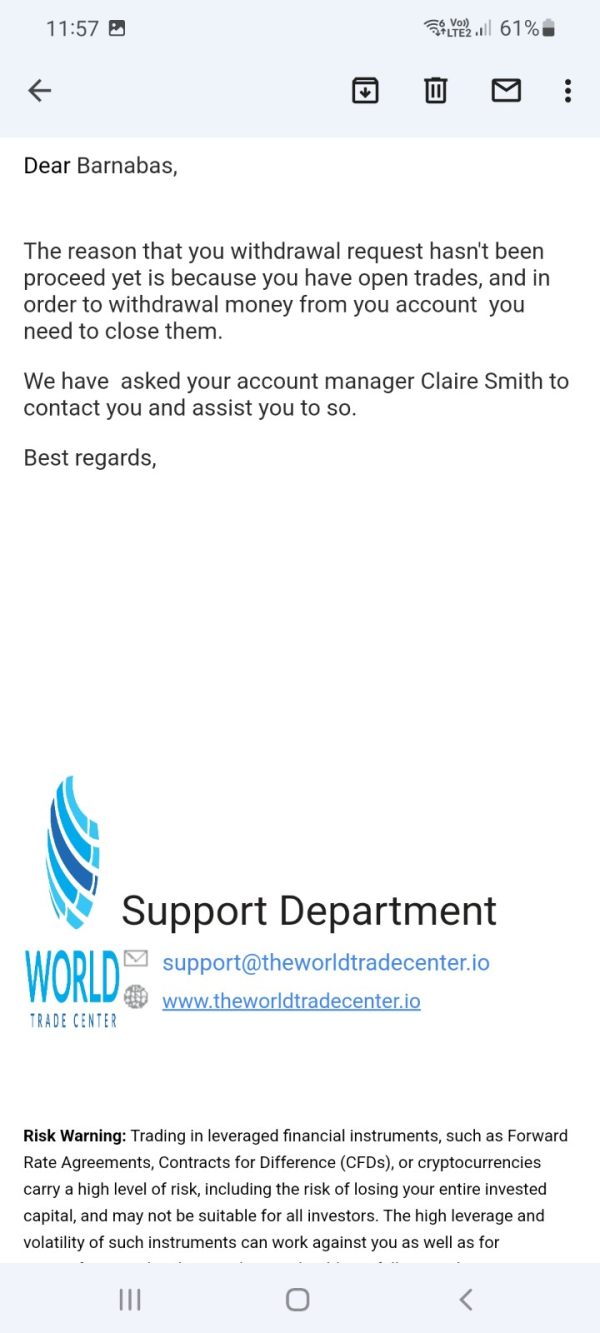Mark the email as unread
Screen dimensions: 600x1333
pos(506,91)
